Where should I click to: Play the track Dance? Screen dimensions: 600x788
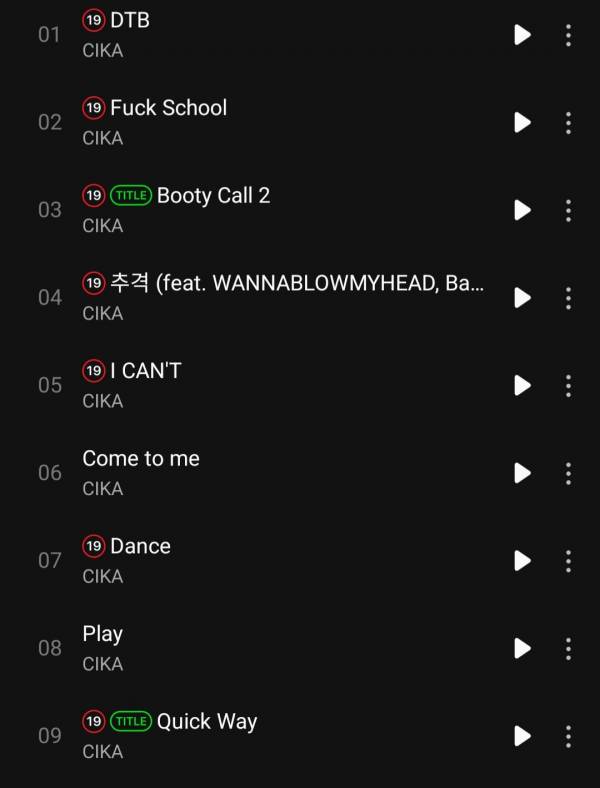(522, 560)
